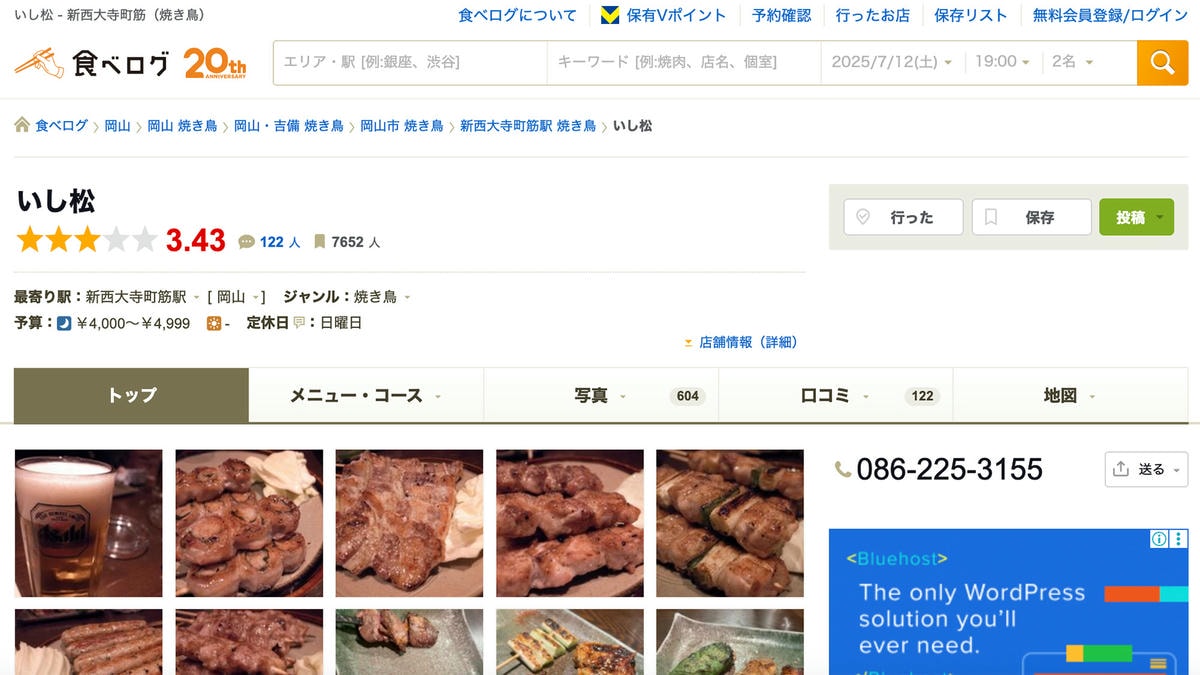
Task: Select the party size 2名 dropdown
Action: [x=1072, y=62]
